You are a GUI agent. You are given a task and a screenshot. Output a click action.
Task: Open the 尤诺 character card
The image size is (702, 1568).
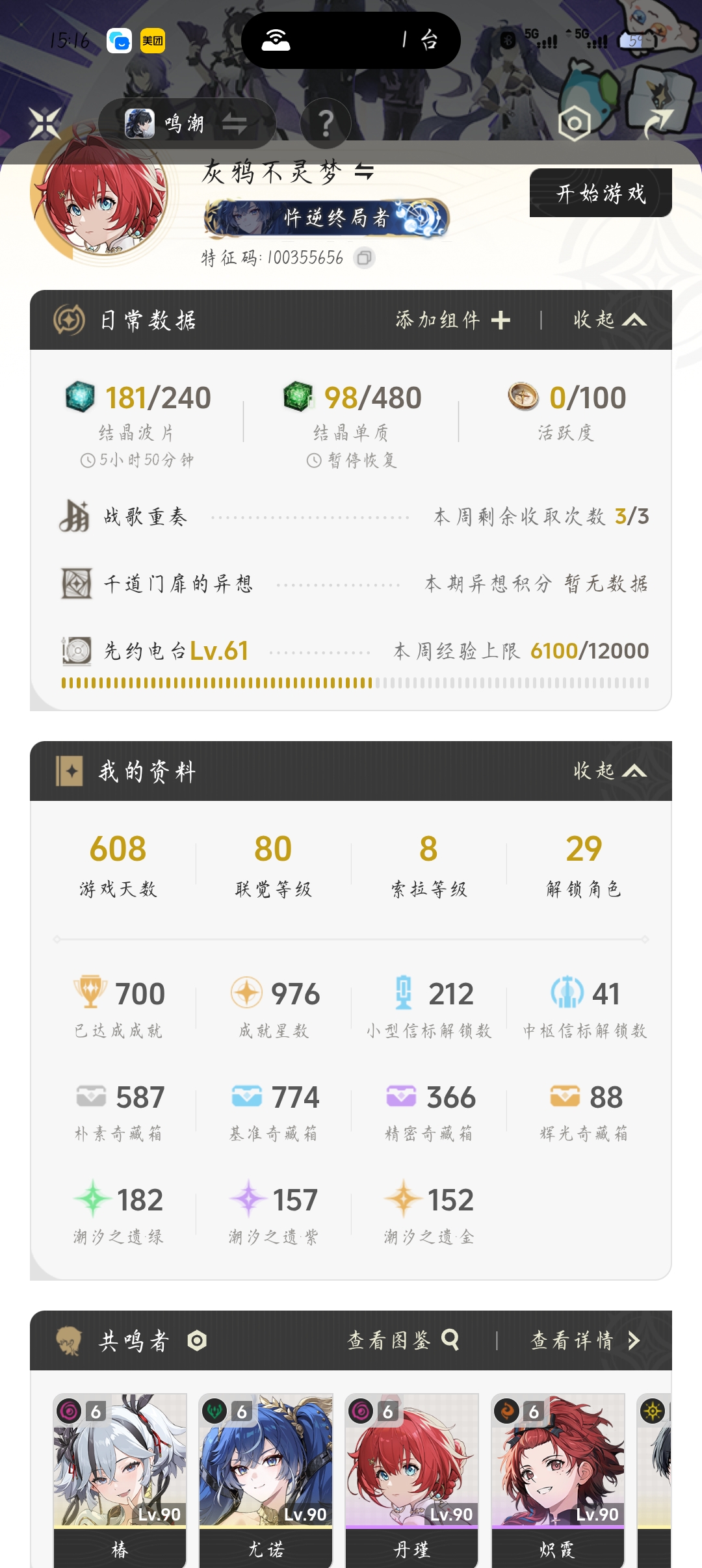[266, 1480]
